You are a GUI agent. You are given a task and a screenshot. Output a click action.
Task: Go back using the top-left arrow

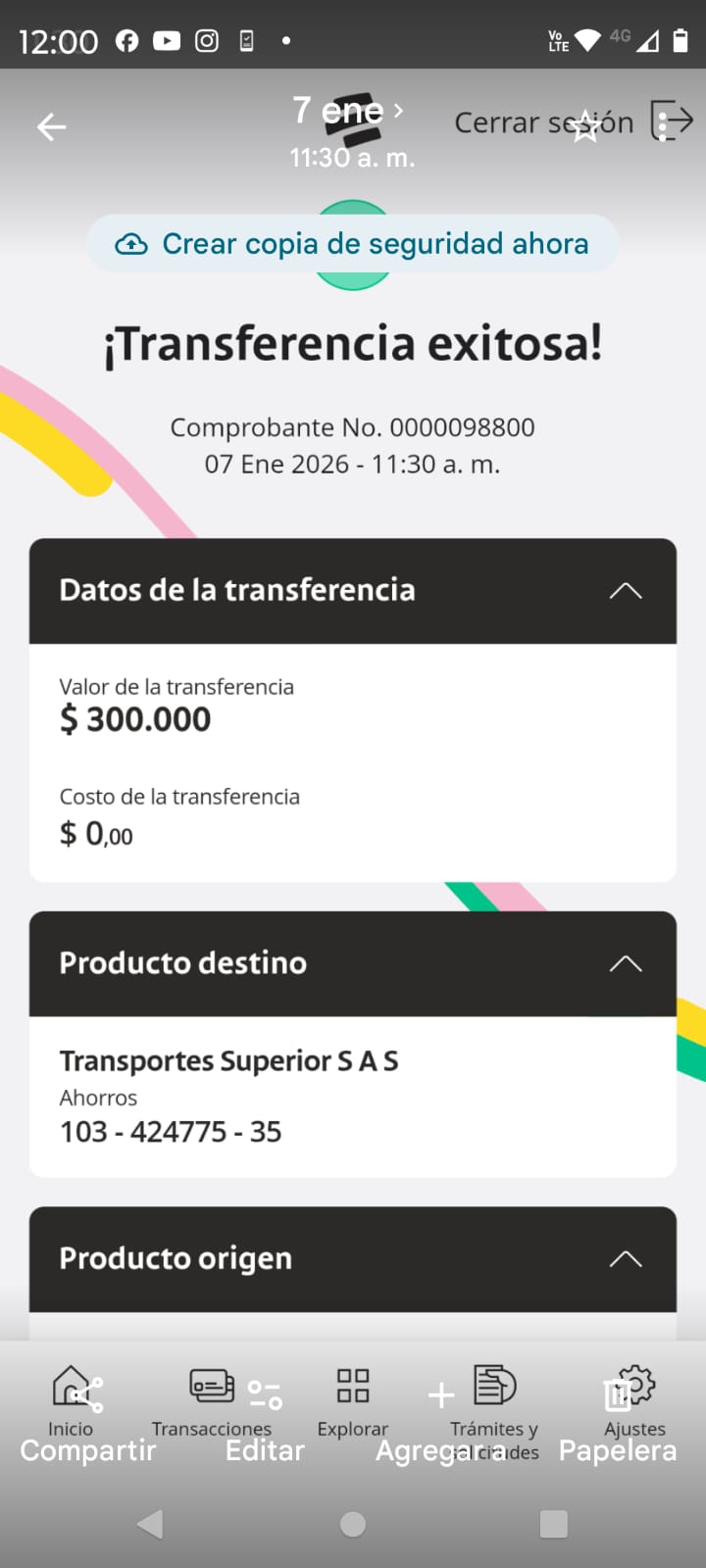[x=51, y=126]
